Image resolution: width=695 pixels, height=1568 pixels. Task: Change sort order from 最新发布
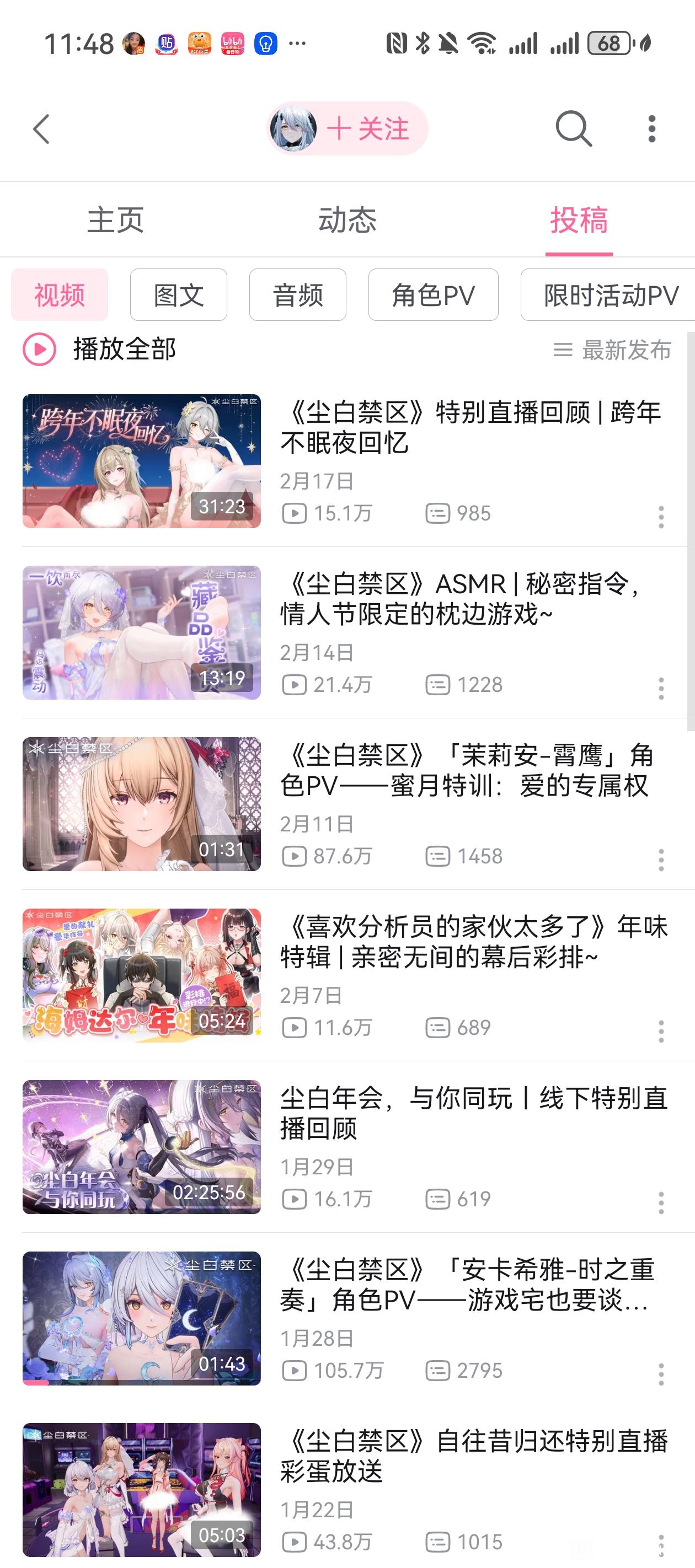[612, 350]
